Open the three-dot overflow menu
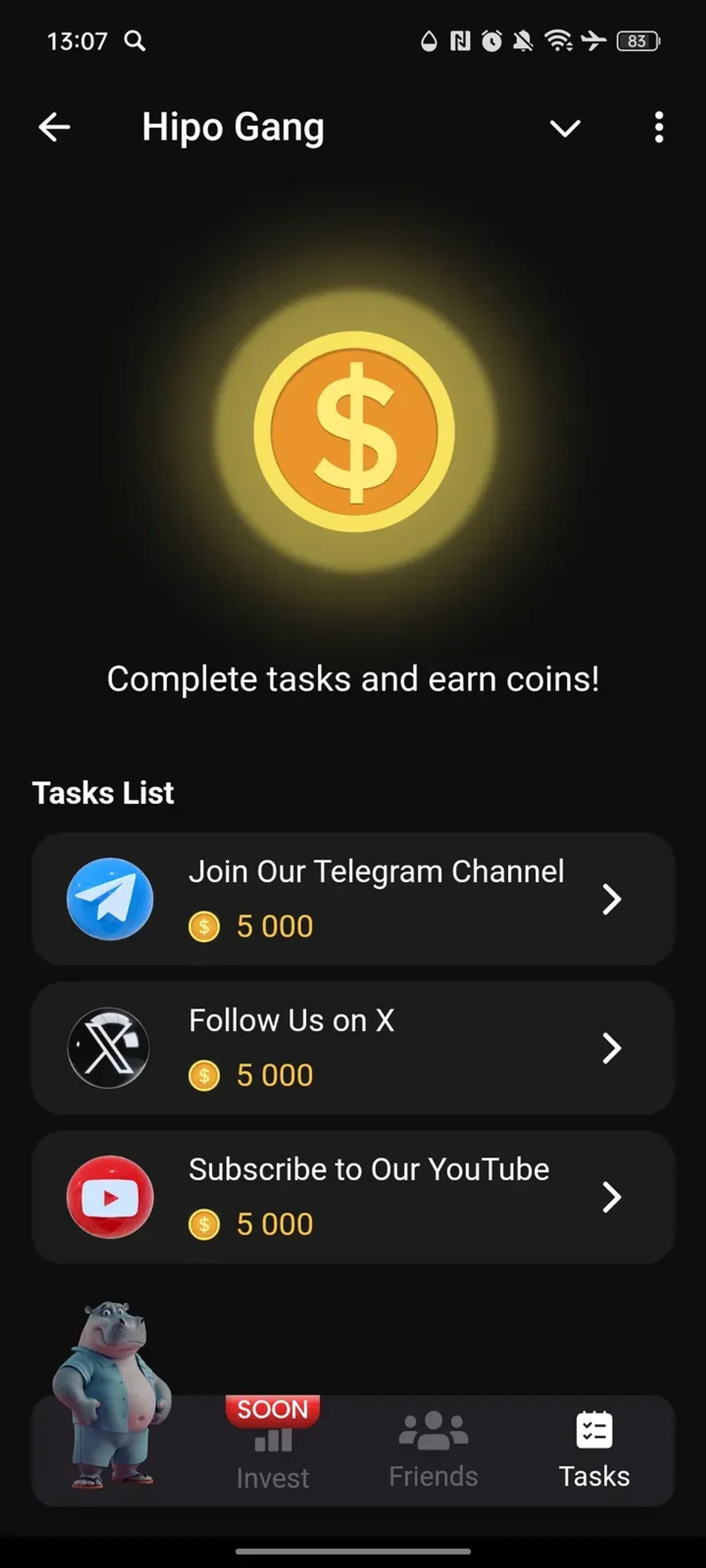 coord(658,127)
